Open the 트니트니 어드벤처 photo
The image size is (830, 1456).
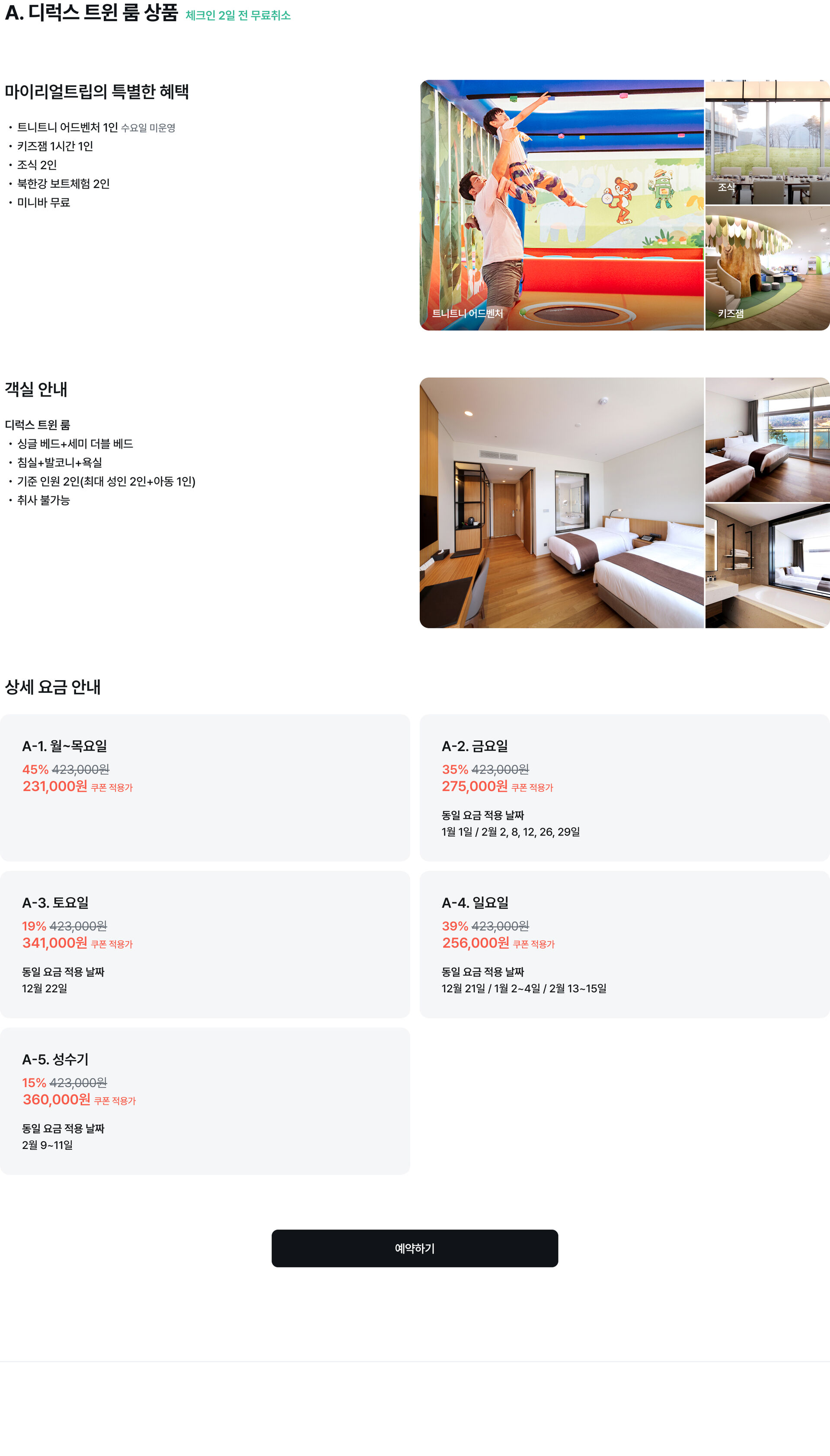click(x=562, y=205)
